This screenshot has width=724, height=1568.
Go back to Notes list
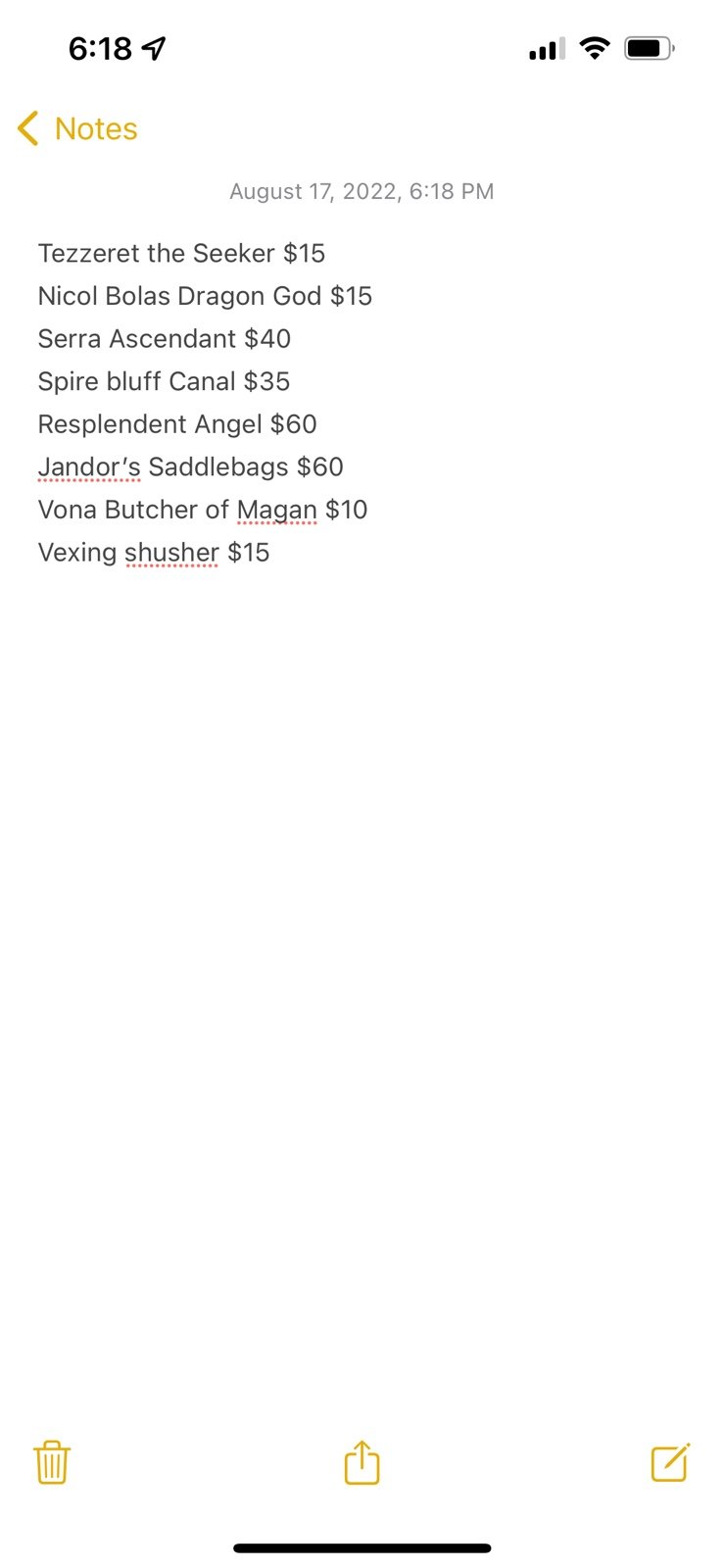coord(77,128)
